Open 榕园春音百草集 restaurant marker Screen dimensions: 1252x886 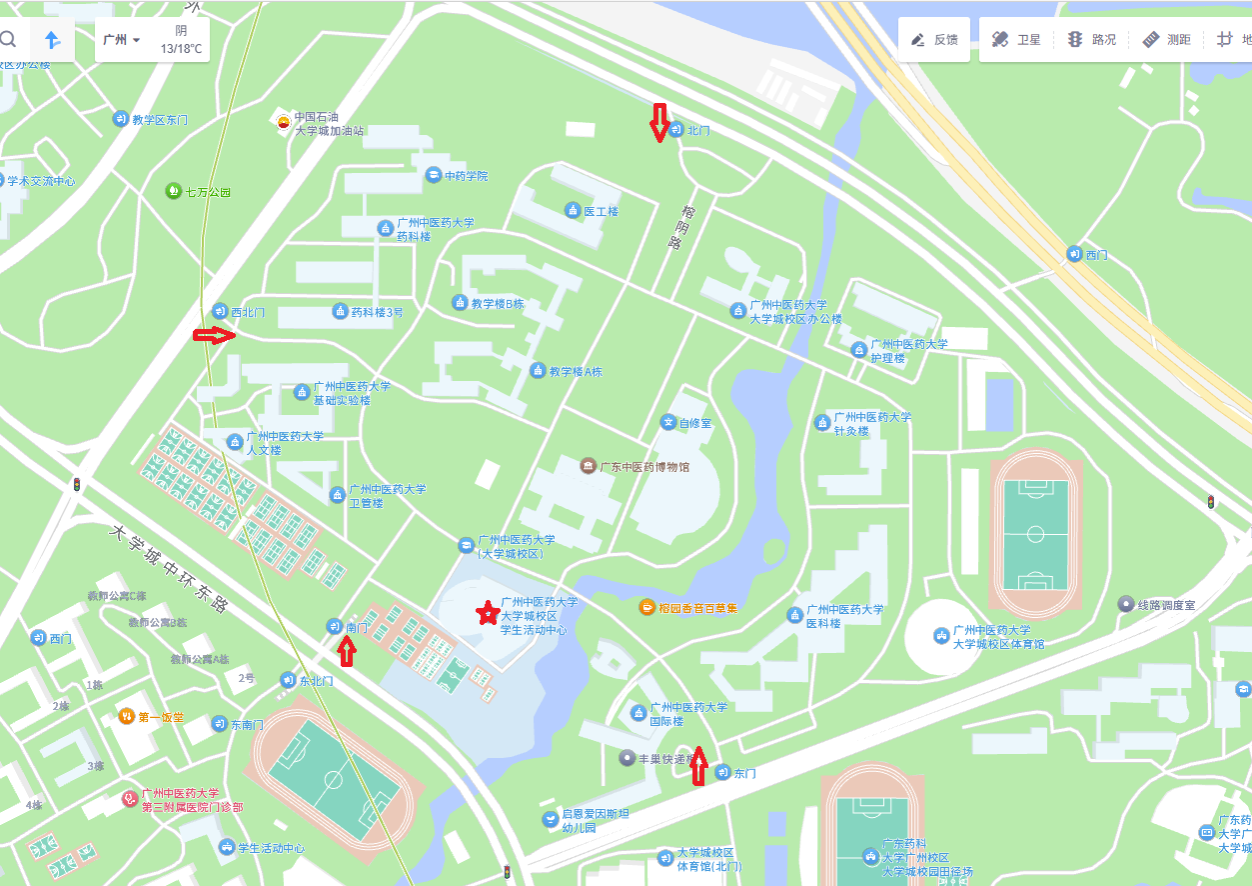tap(648, 607)
